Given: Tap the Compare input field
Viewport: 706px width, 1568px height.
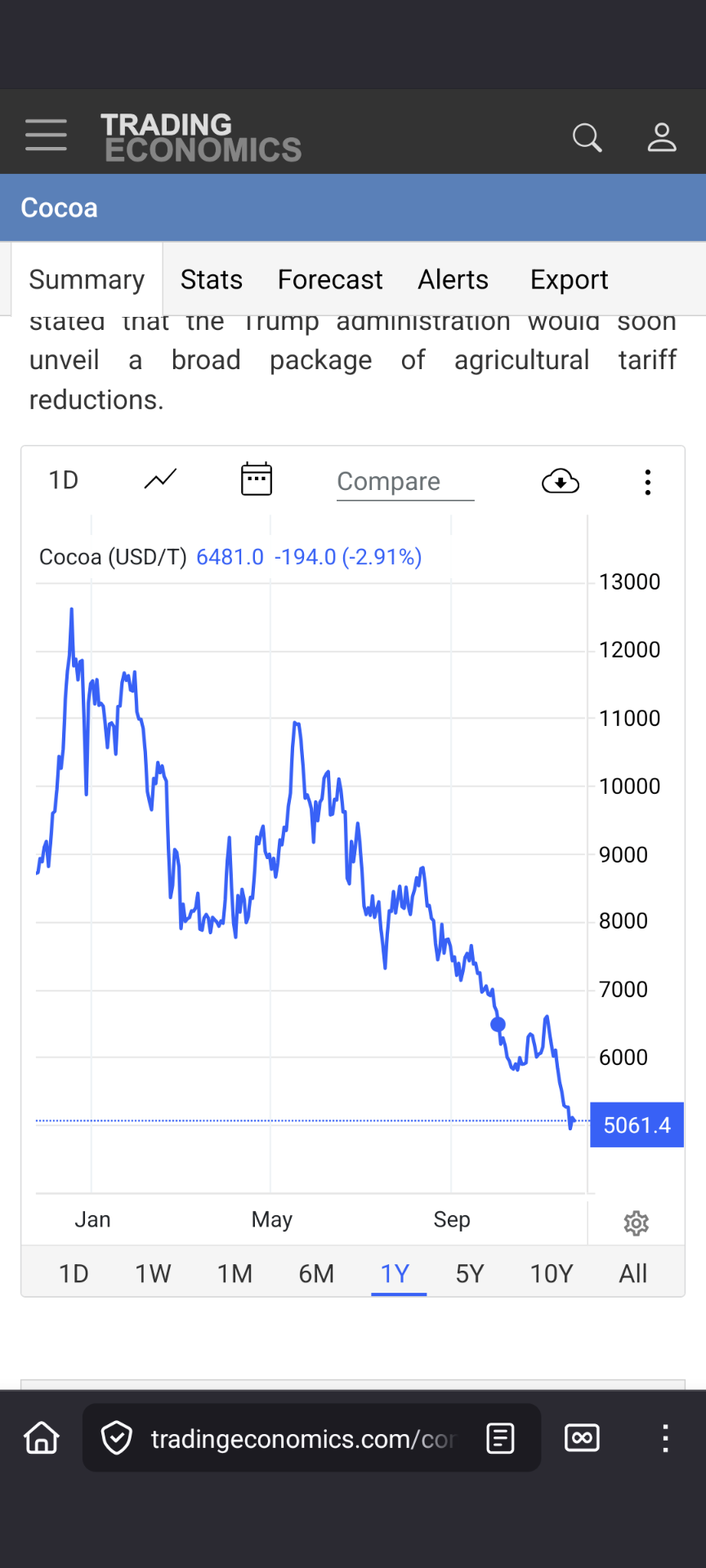Looking at the screenshot, I should [x=404, y=482].
